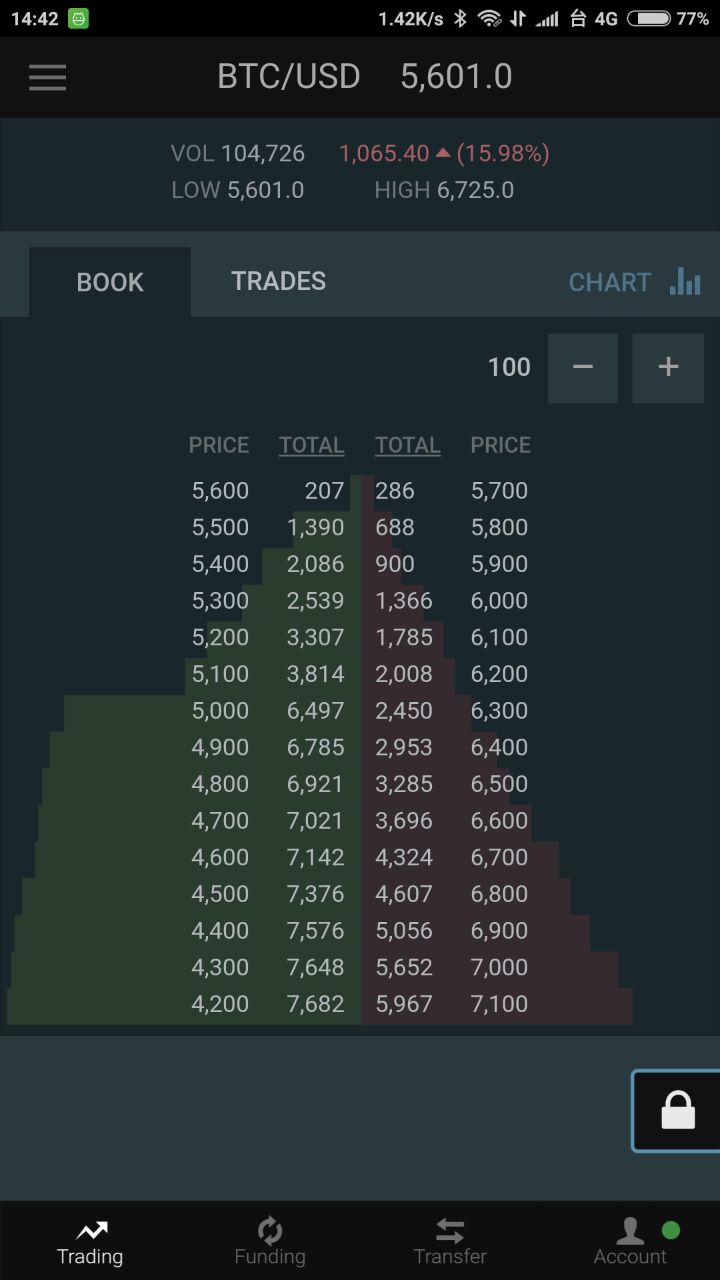Switch to the TRADES tab

278,281
